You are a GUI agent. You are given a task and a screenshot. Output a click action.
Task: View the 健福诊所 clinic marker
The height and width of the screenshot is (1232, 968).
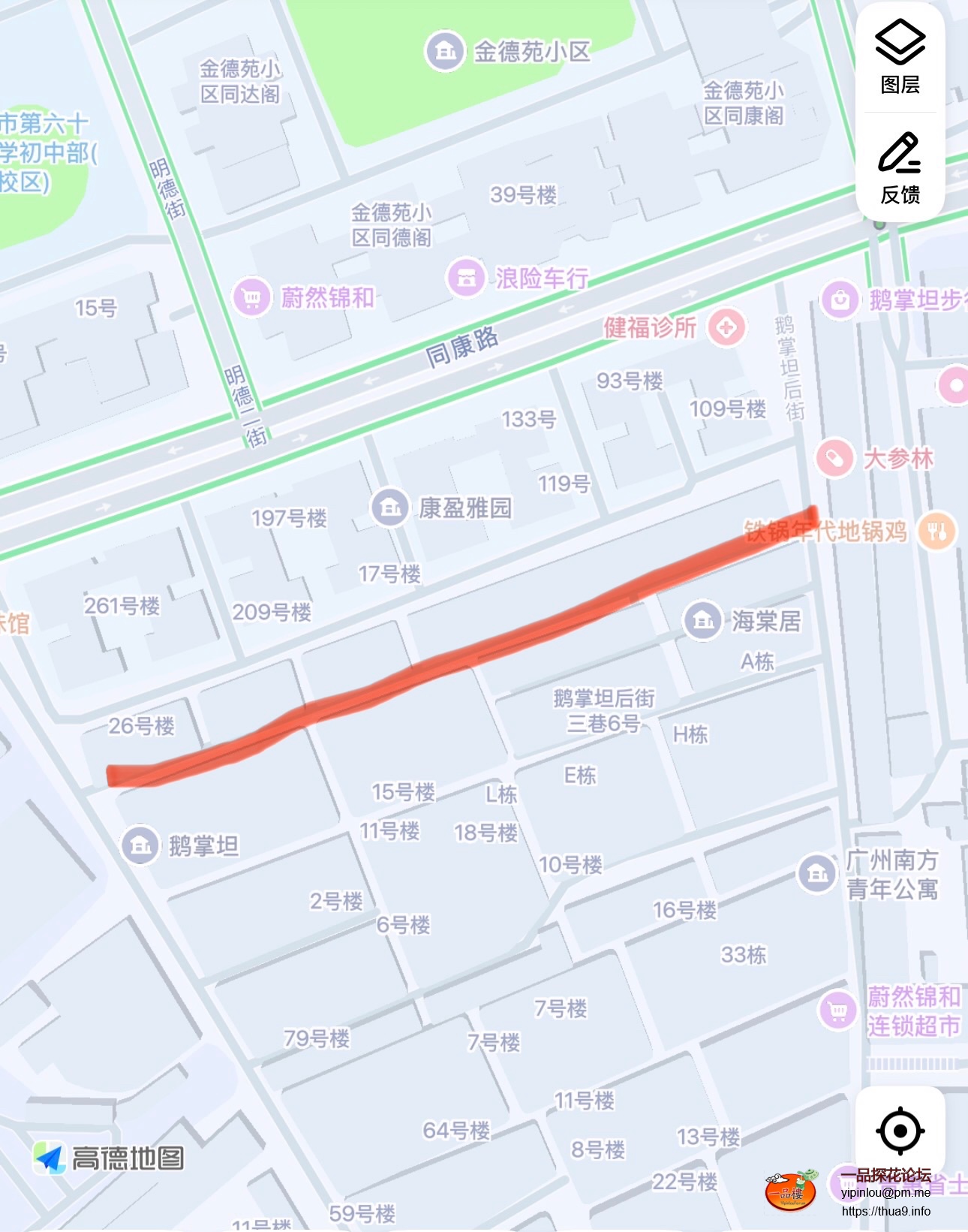click(x=726, y=327)
